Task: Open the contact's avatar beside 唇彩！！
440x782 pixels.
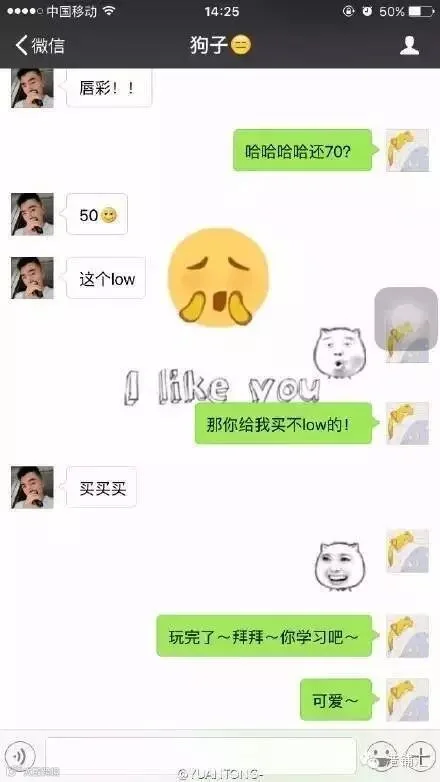Action: [x=32, y=88]
